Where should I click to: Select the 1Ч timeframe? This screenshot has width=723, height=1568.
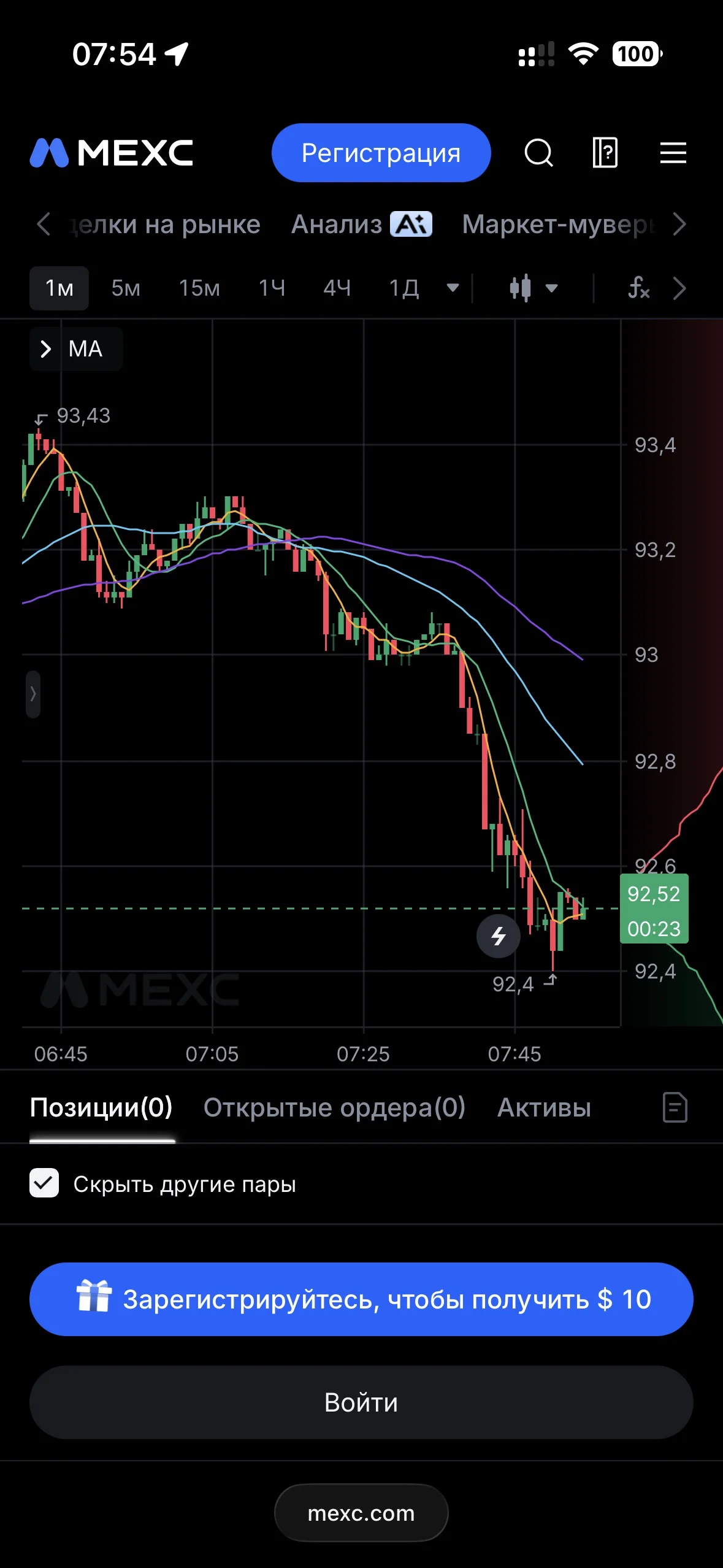(x=272, y=288)
